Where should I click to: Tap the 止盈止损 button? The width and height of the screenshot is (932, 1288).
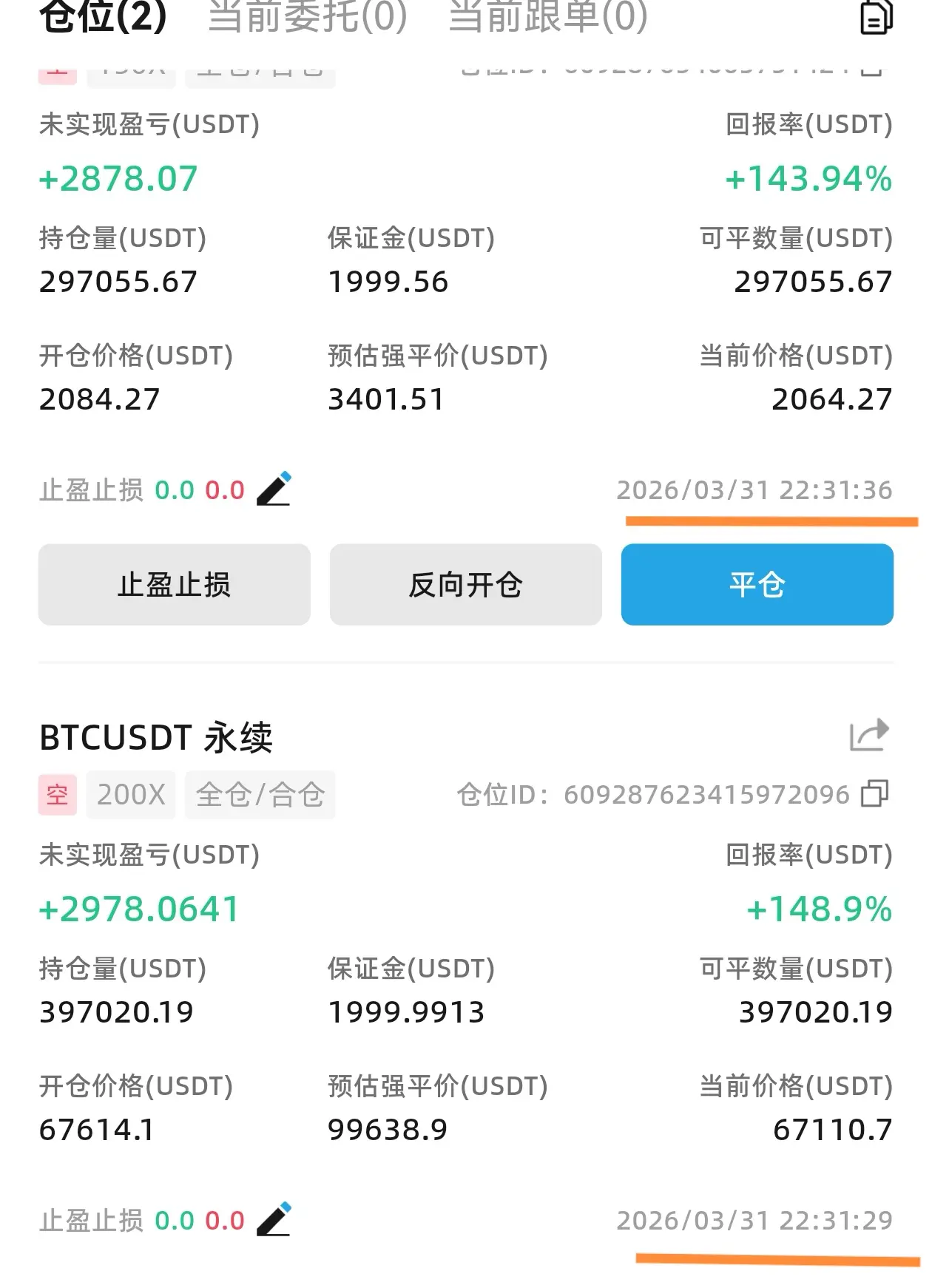pyautogui.click(x=175, y=585)
